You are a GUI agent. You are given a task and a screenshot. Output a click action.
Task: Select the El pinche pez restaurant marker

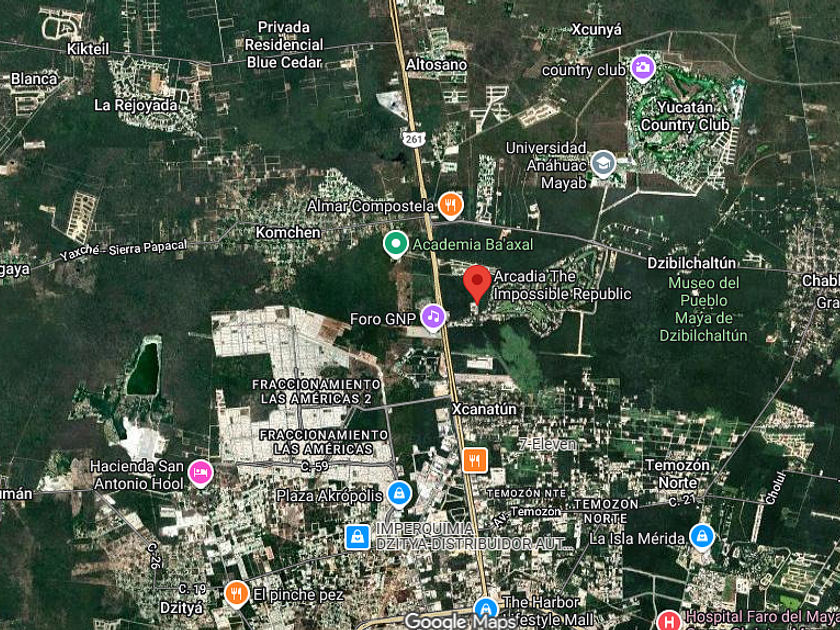point(236,593)
